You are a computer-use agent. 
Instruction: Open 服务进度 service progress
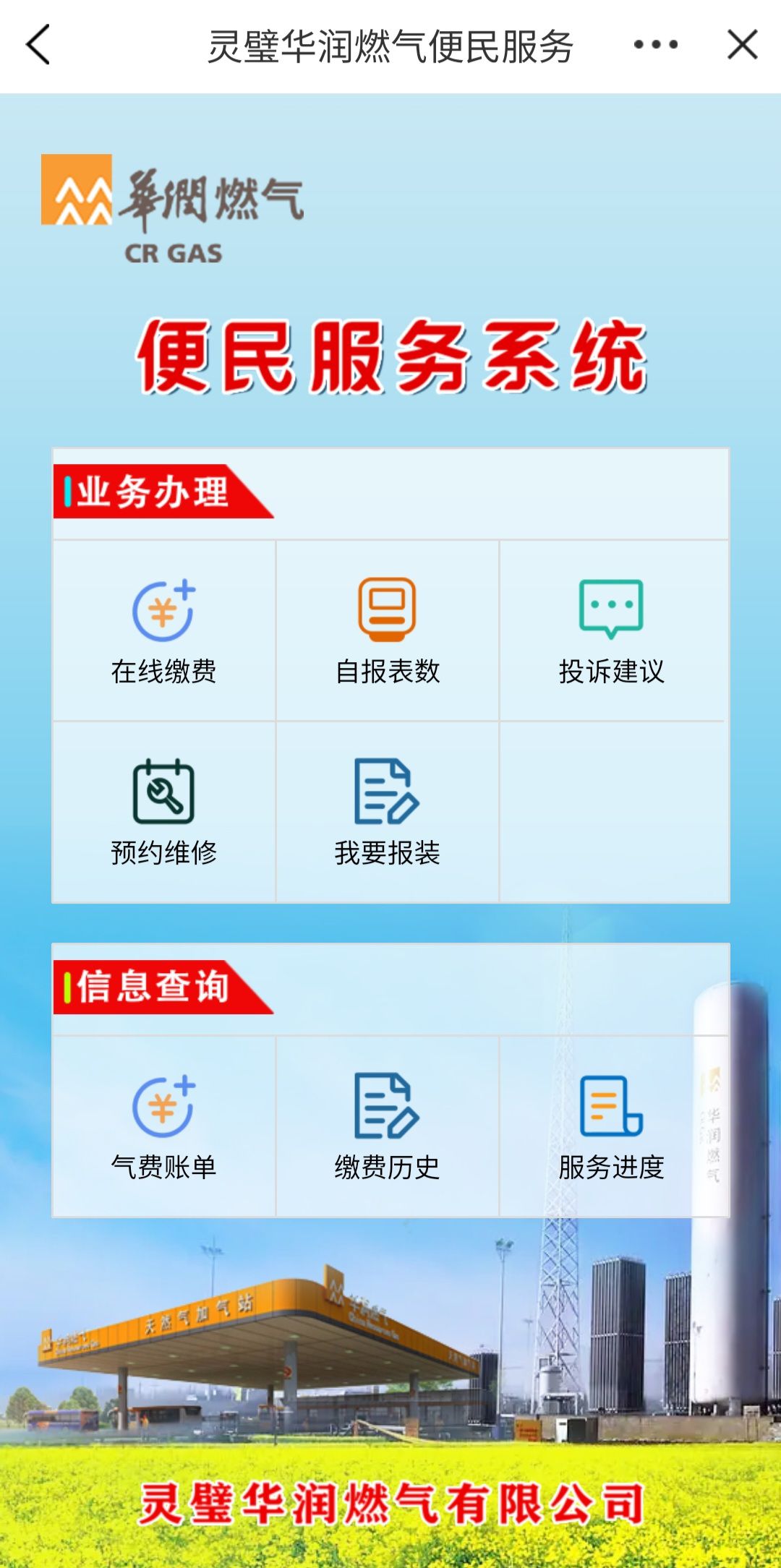point(611,1126)
